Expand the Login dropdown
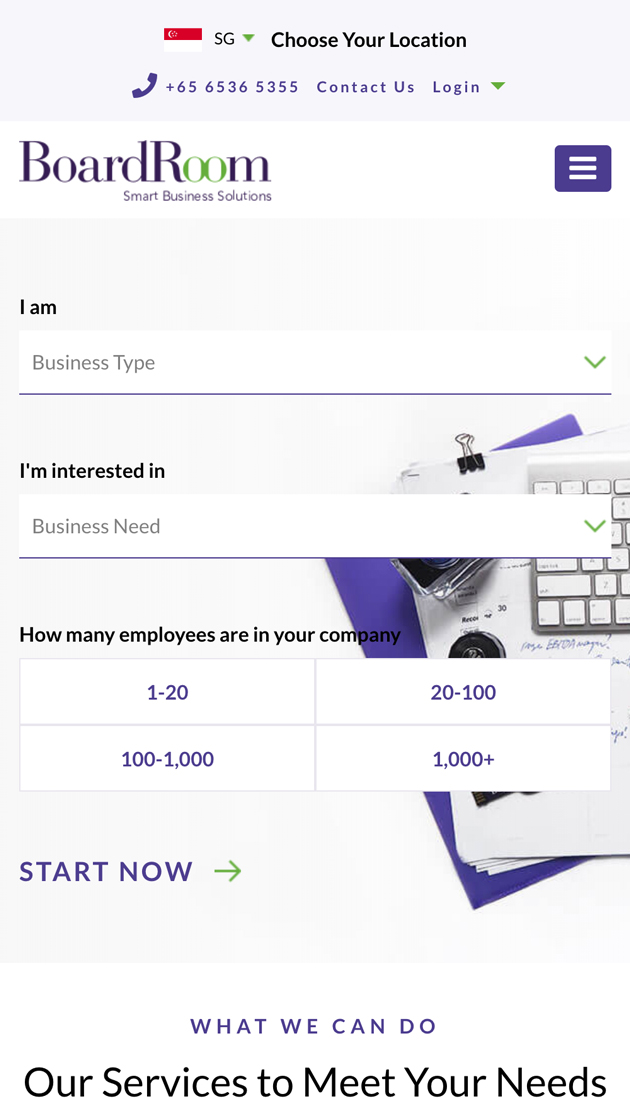630x1100 pixels. coord(468,87)
